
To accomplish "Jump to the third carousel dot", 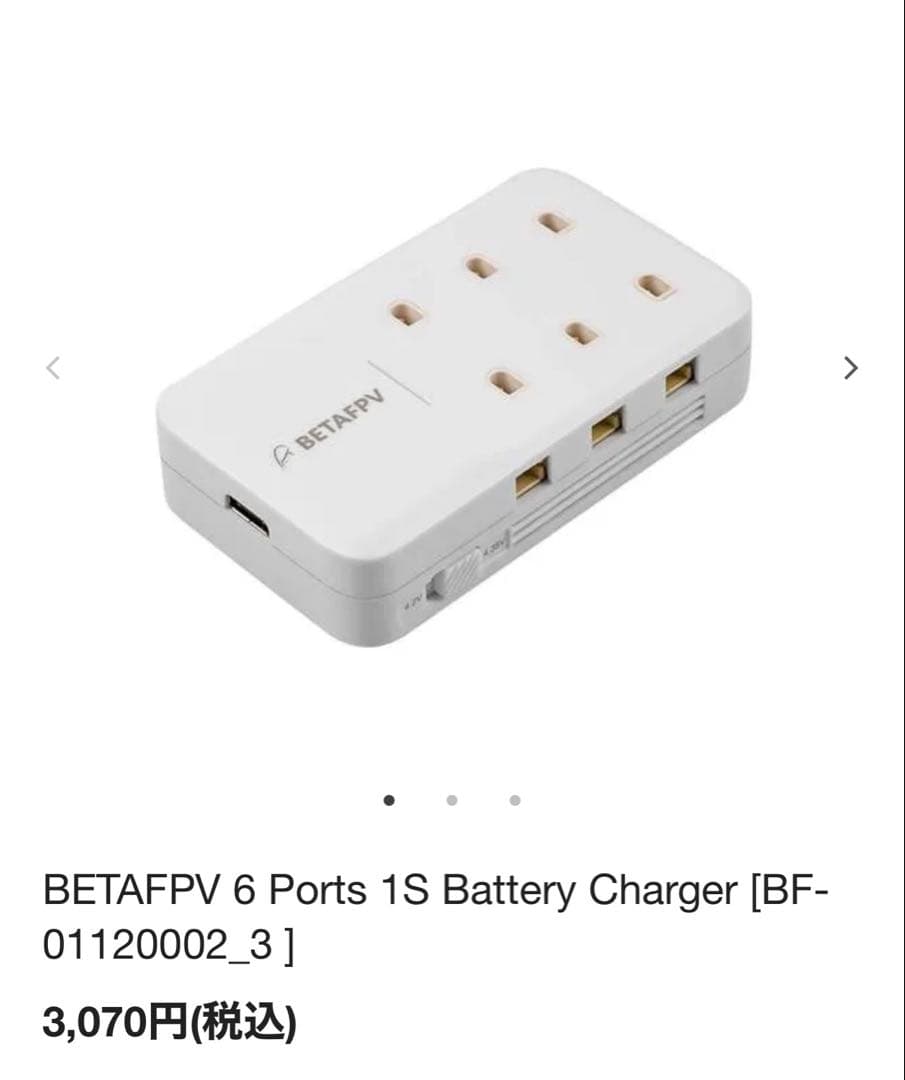I will 515,800.
